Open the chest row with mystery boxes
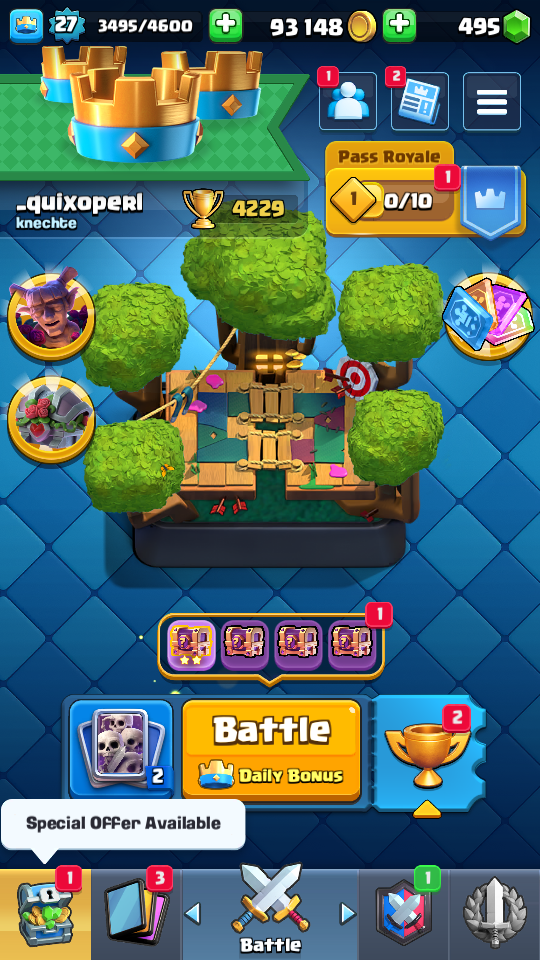Screen dimensions: 540x960 [x=271, y=647]
